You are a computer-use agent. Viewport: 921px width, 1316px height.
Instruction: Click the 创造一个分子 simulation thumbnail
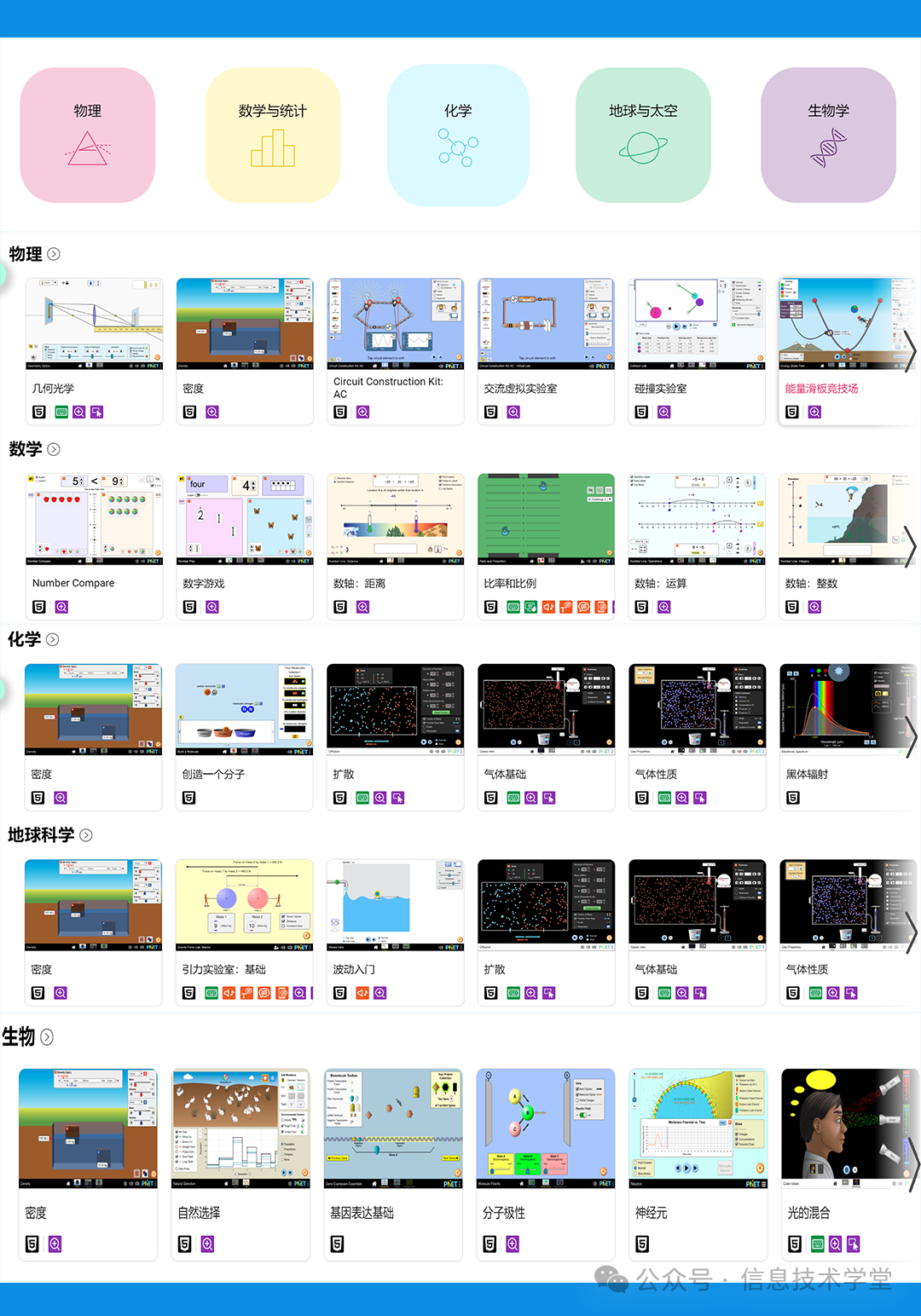244,709
